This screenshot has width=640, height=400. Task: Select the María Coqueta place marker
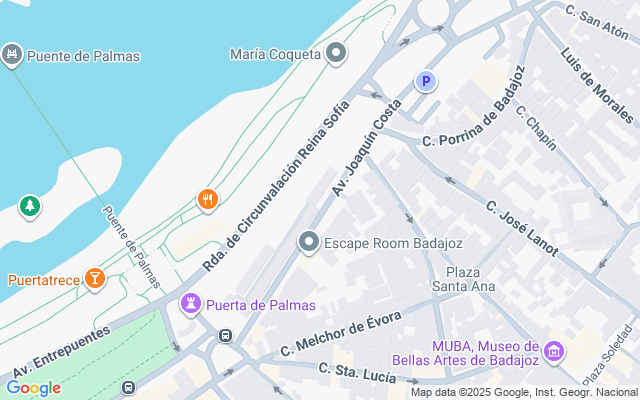336,53
